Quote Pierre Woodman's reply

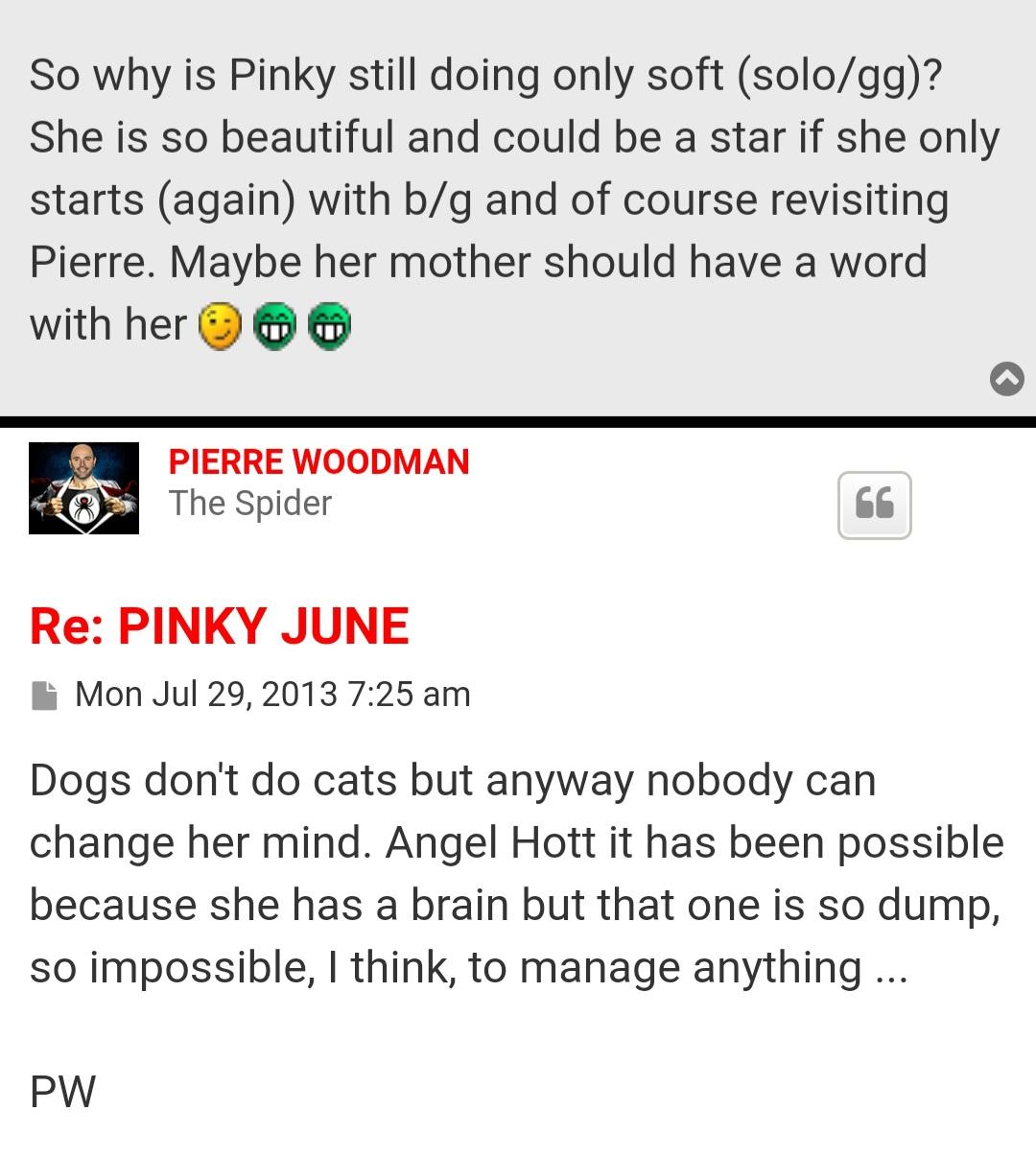(874, 505)
